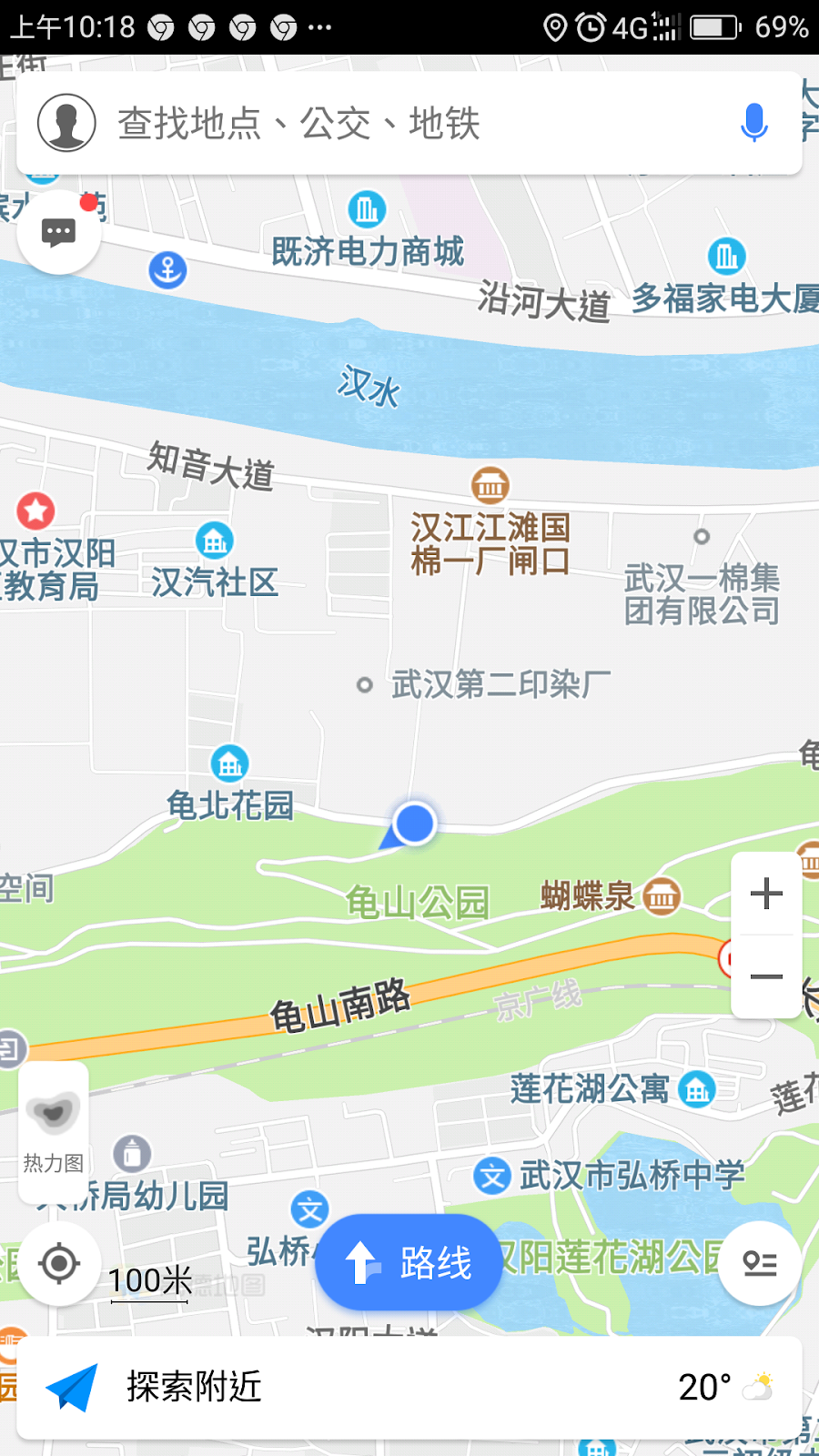Center map on my location
The width and height of the screenshot is (819, 1456).
(60, 1263)
